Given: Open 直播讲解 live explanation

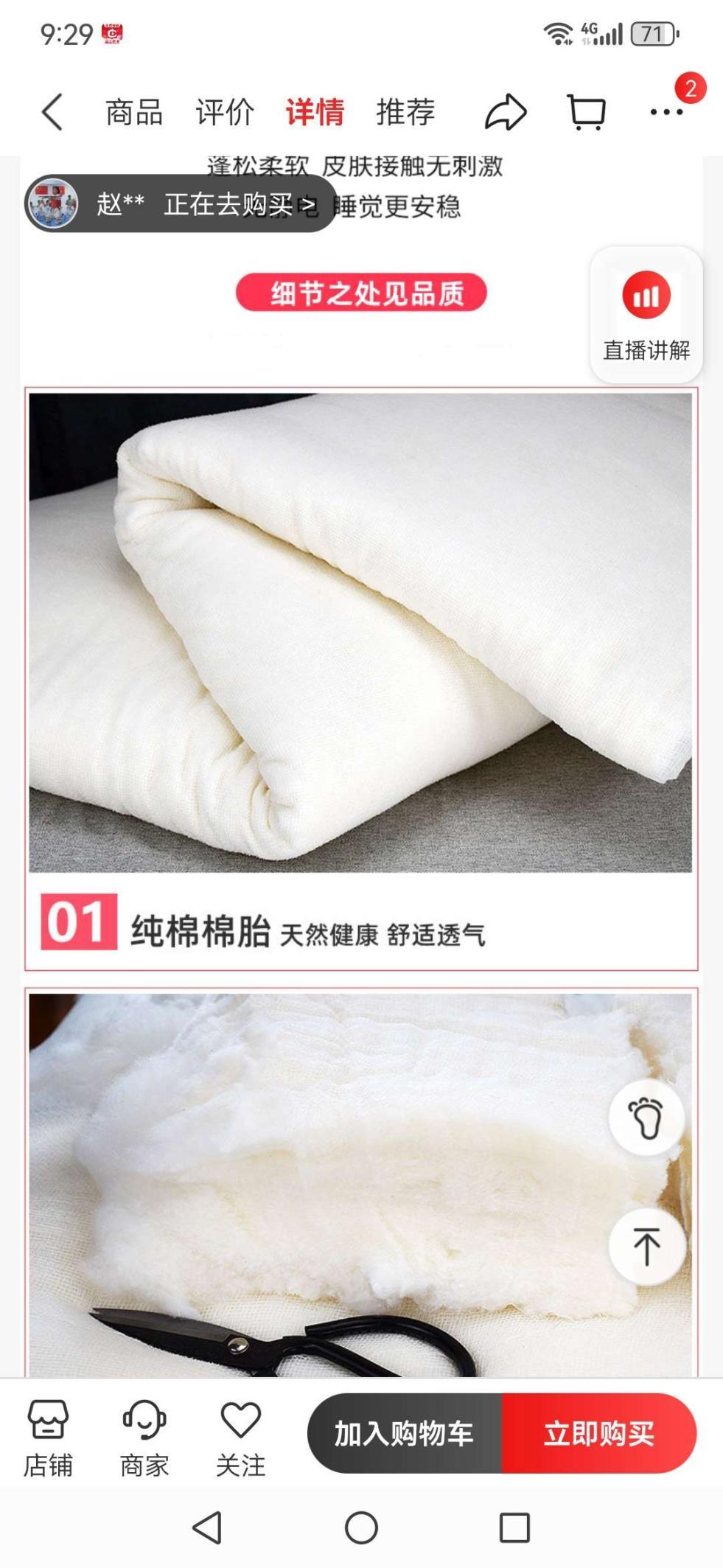Looking at the screenshot, I should [646, 315].
